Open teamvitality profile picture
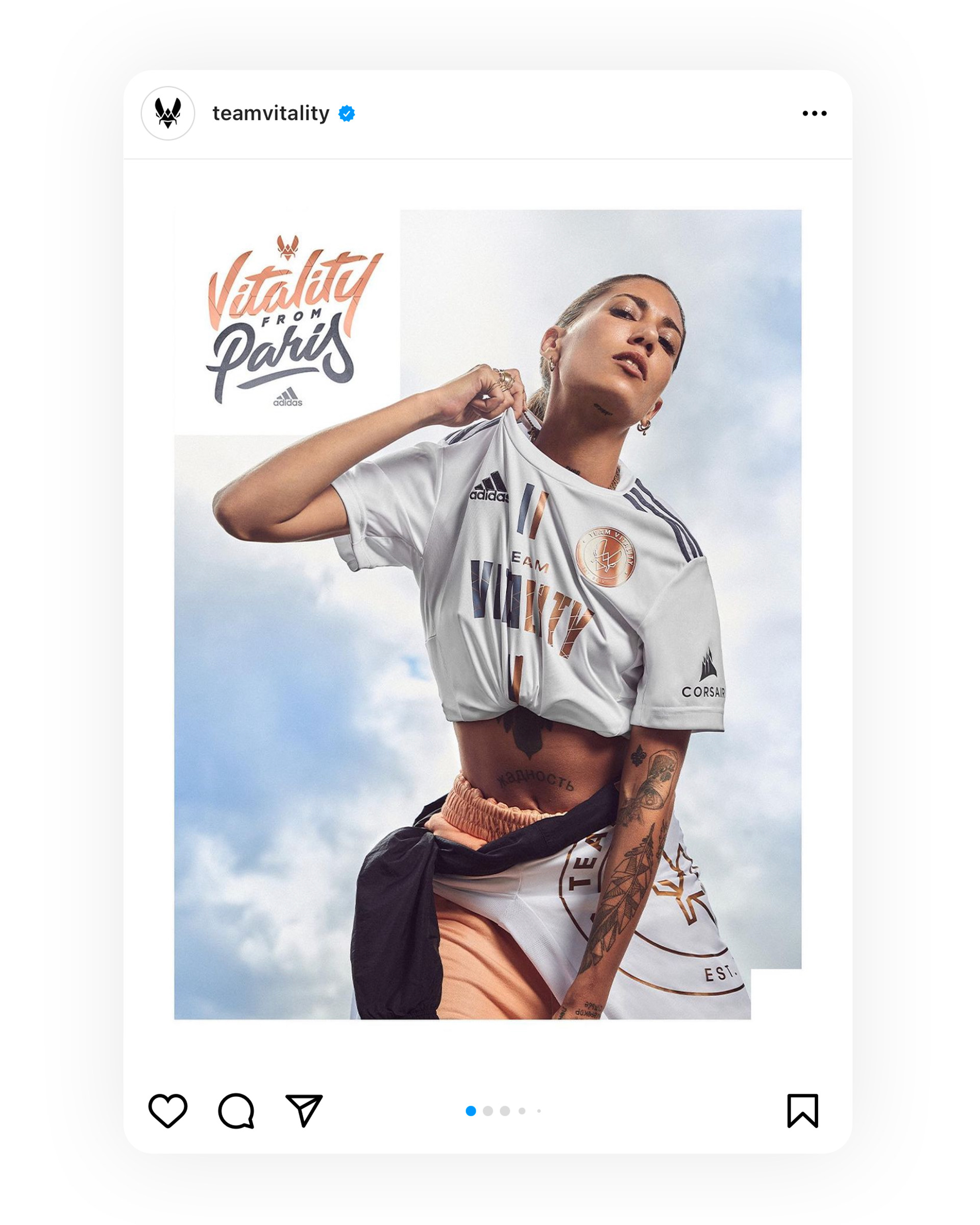This screenshot has width=980, height=1225. 168,113
